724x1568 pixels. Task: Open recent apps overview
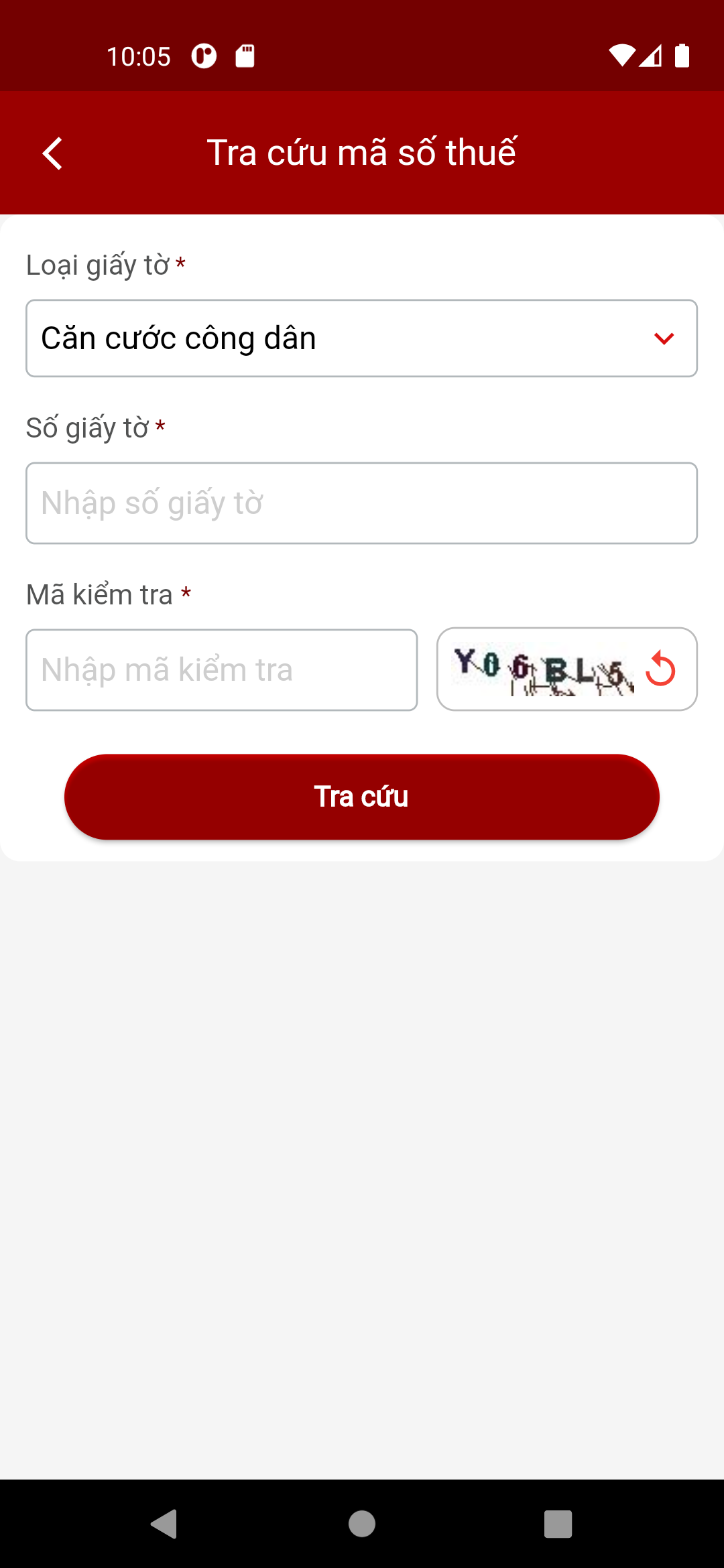click(x=558, y=1524)
